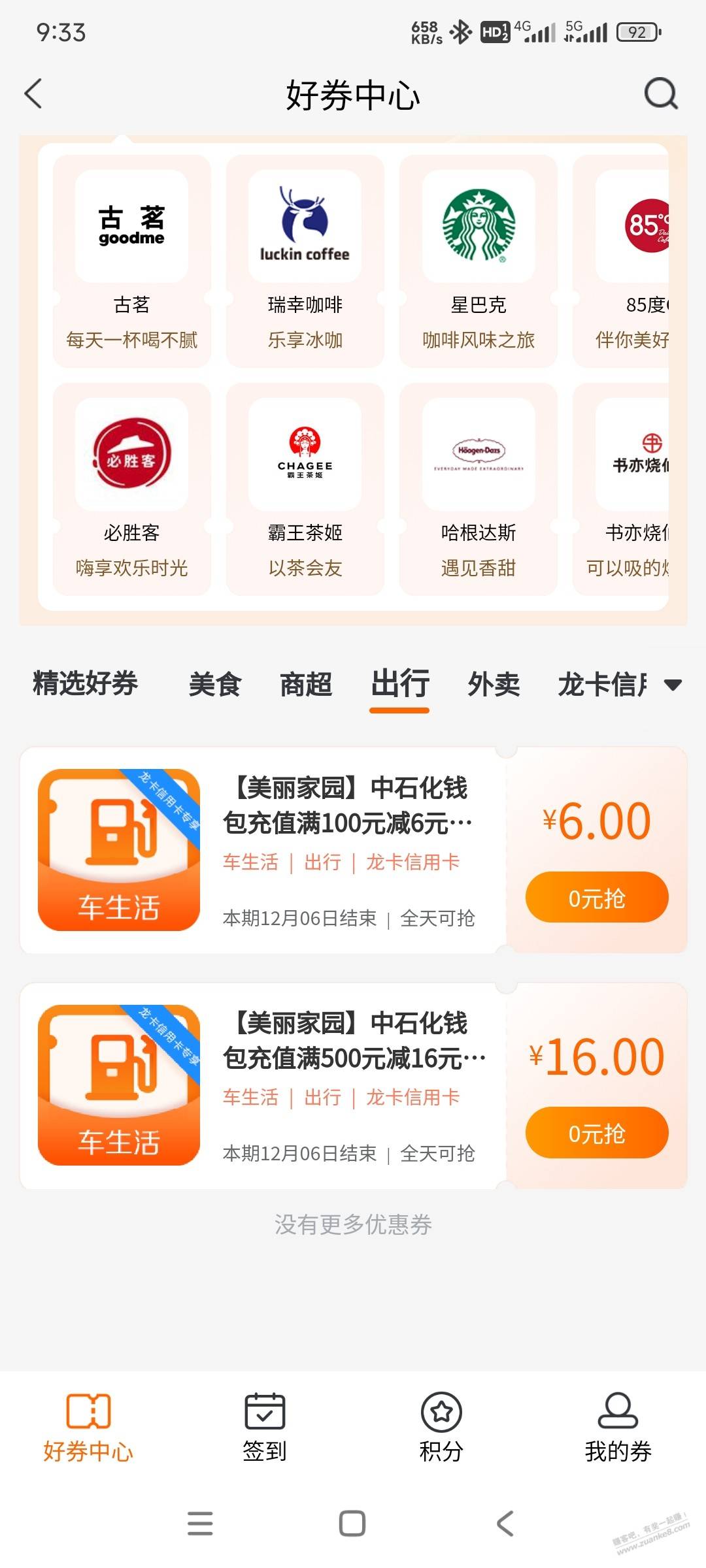Image resolution: width=706 pixels, height=1568 pixels.
Task: Open the 充值满500元减16元 coupon card
Action: coord(353,1085)
